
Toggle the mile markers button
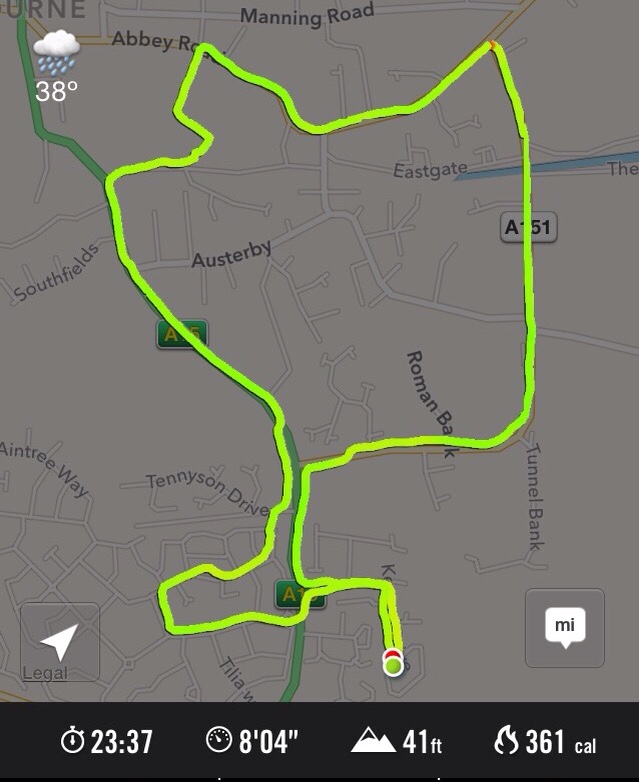coord(564,627)
